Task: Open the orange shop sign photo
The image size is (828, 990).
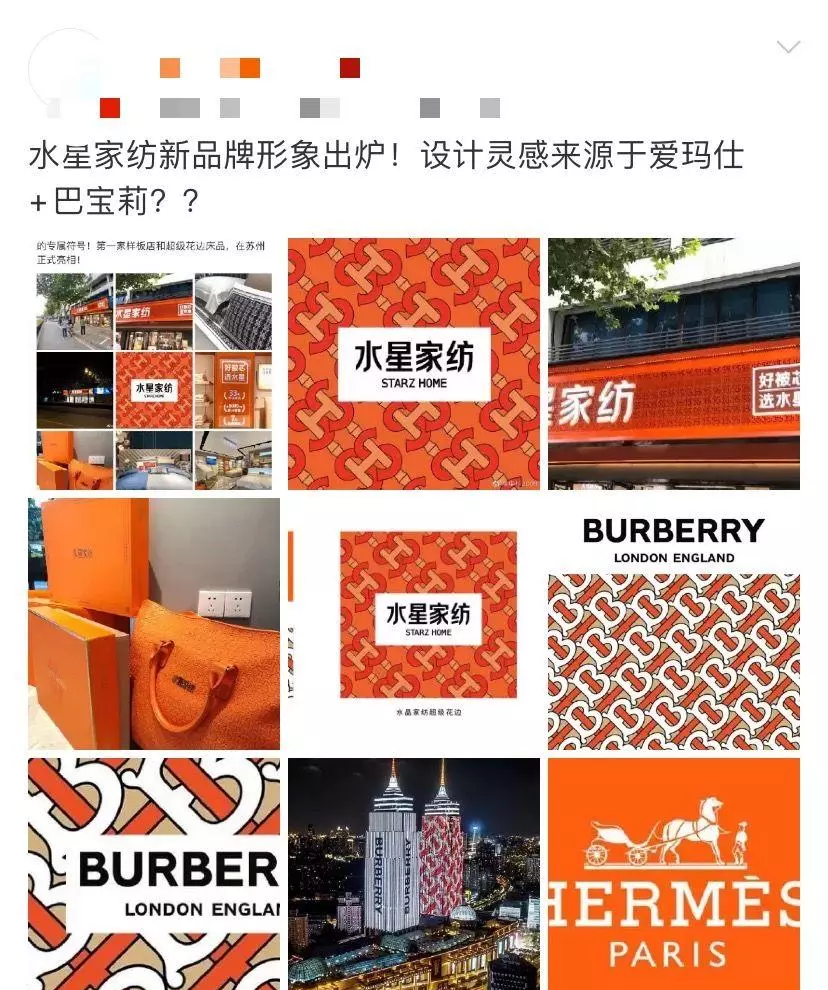Action: 673,364
